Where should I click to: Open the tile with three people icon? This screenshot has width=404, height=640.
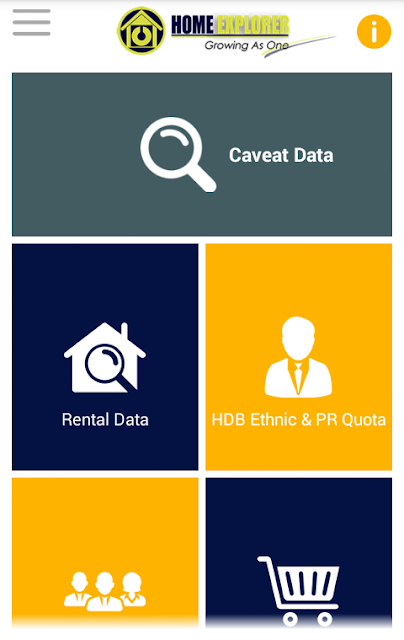tap(105, 553)
